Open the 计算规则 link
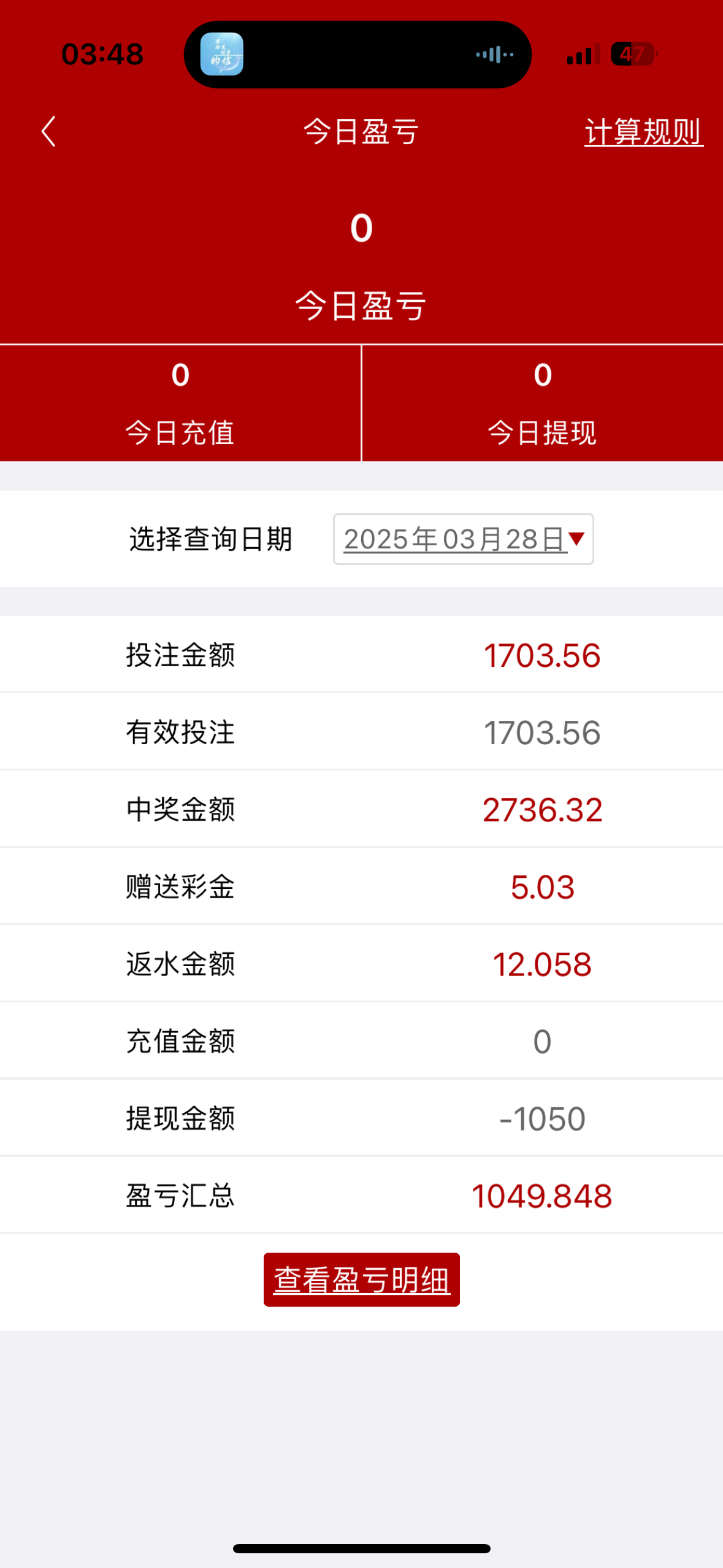 pyautogui.click(x=643, y=132)
